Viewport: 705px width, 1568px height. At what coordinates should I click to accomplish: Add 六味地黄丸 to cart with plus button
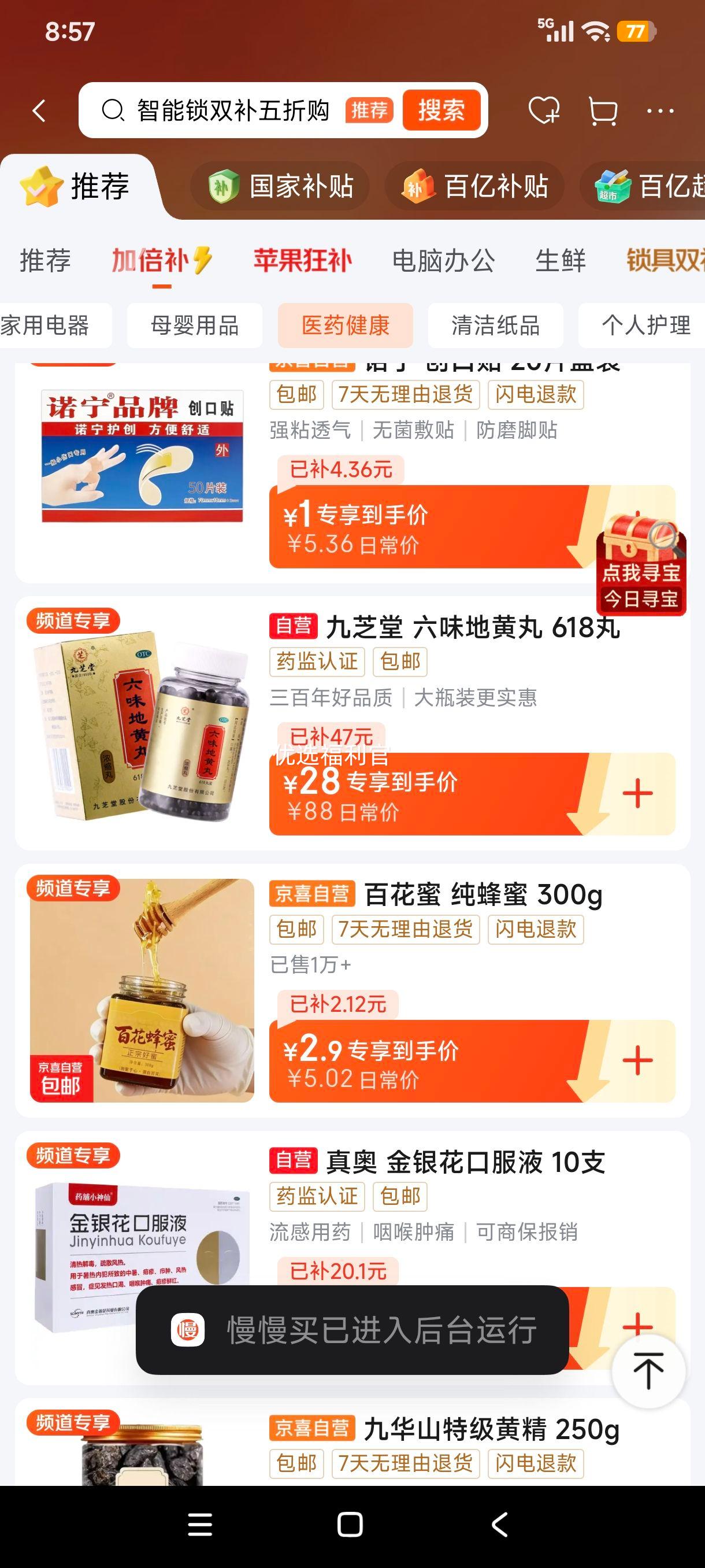(x=636, y=792)
